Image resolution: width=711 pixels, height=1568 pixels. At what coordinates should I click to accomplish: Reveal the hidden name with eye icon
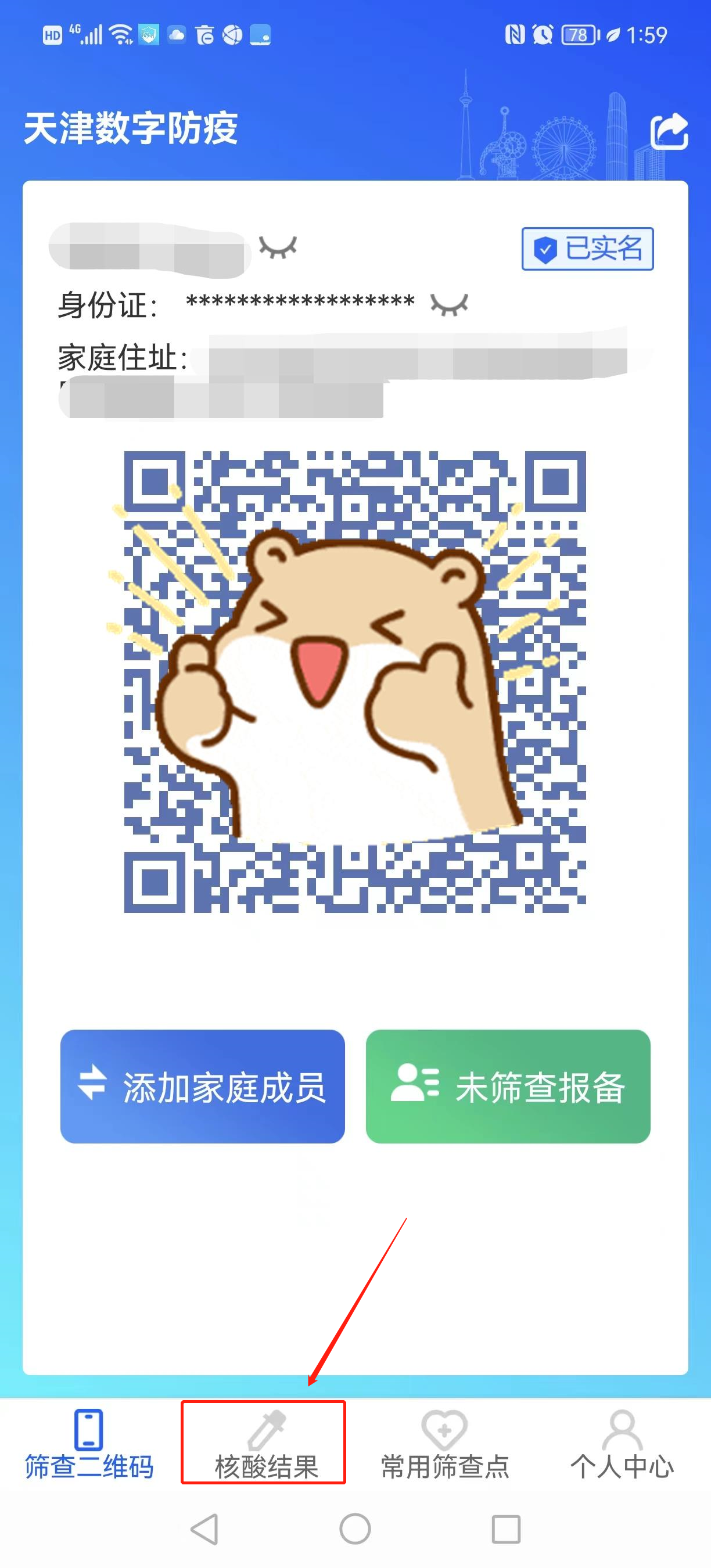point(278,247)
